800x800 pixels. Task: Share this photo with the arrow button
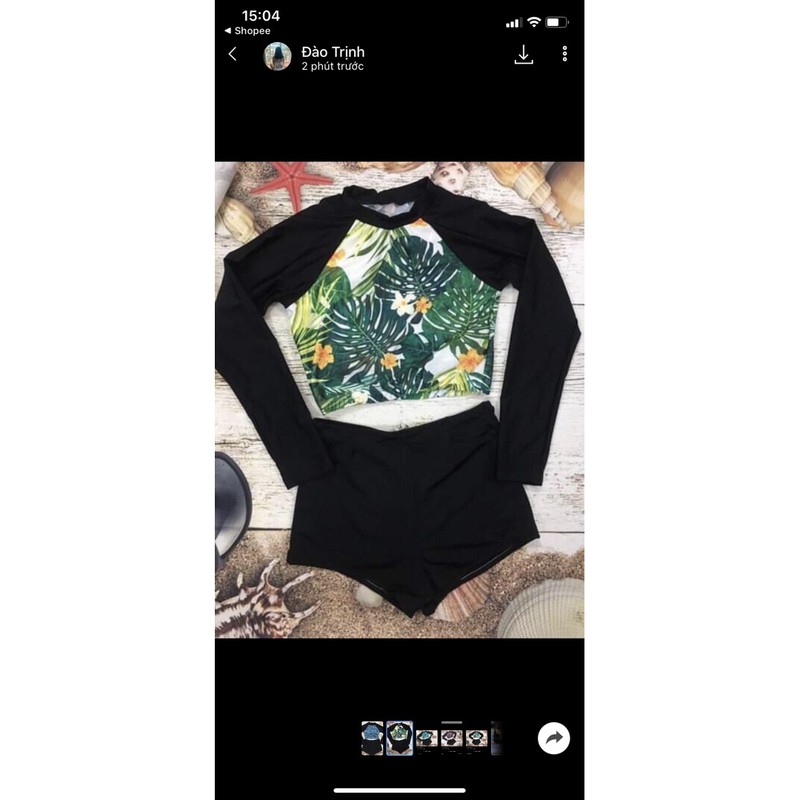[553, 738]
